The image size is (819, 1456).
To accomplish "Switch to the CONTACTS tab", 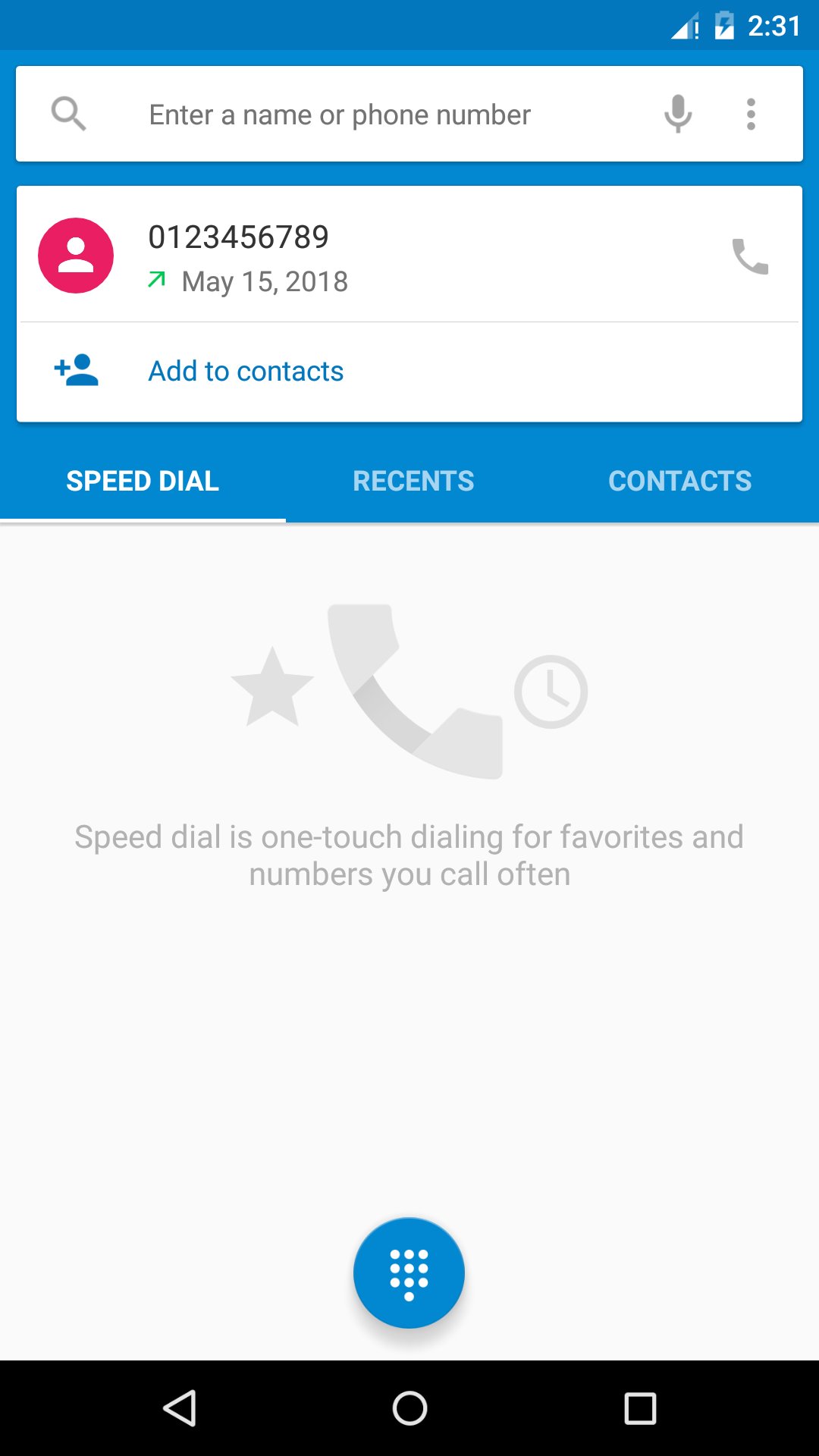I will [680, 481].
